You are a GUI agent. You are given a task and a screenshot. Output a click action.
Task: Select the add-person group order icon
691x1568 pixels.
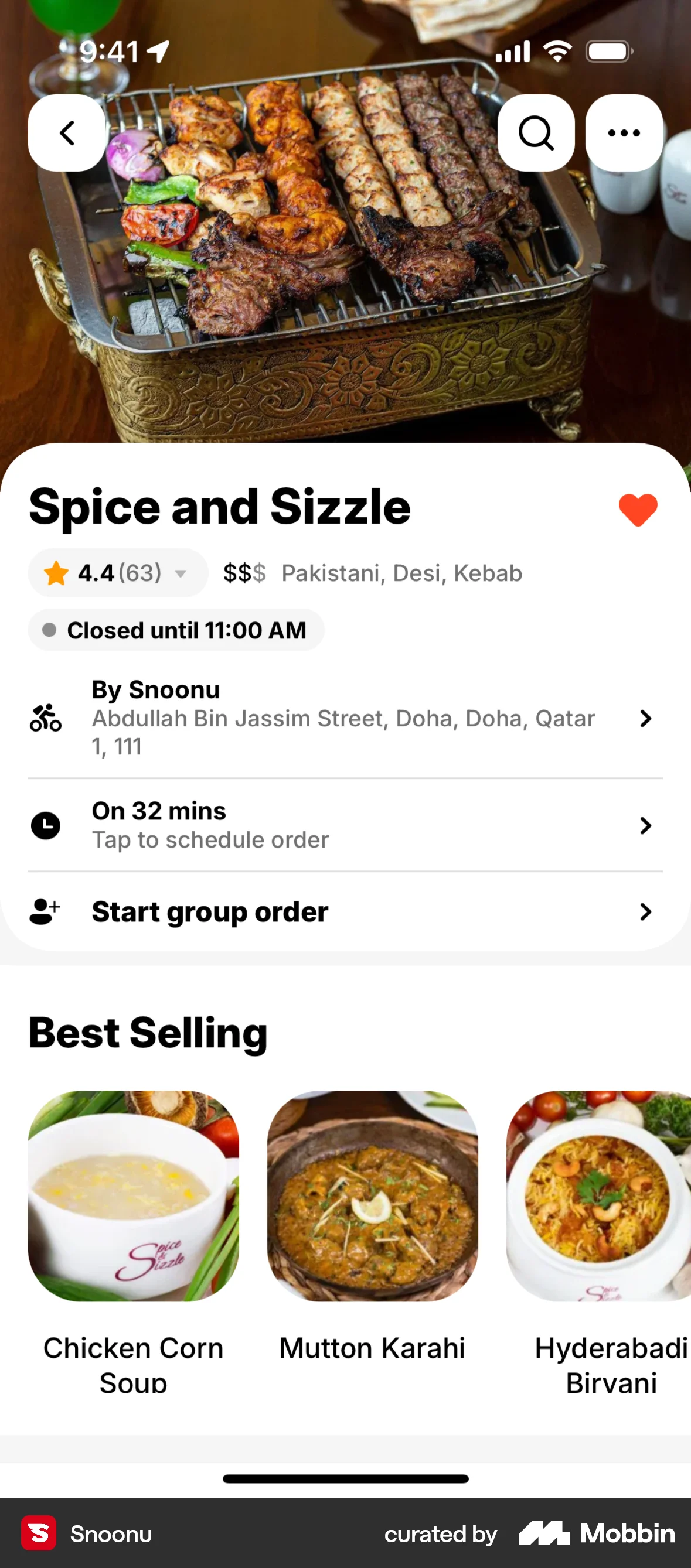(x=45, y=911)
